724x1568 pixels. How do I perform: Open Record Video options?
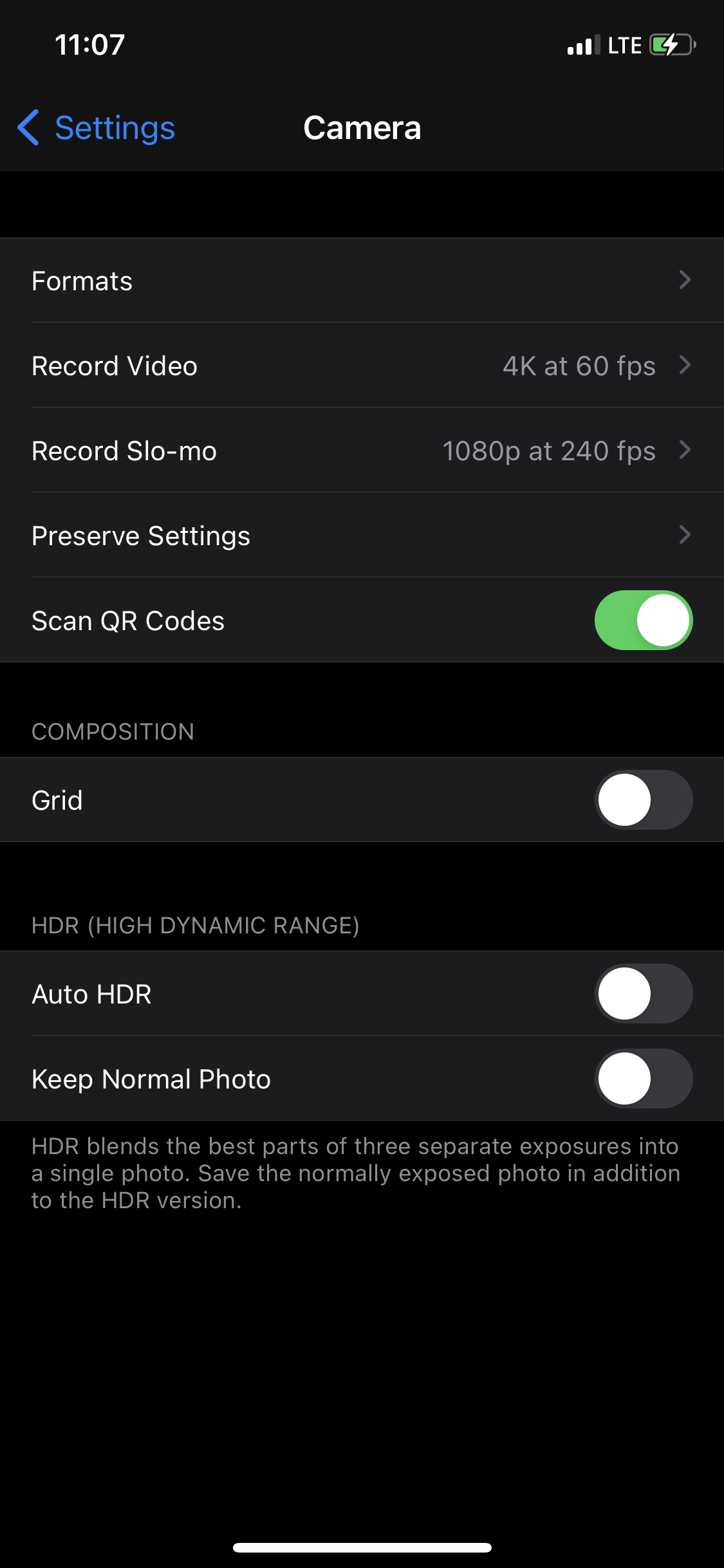pos(362,366)
